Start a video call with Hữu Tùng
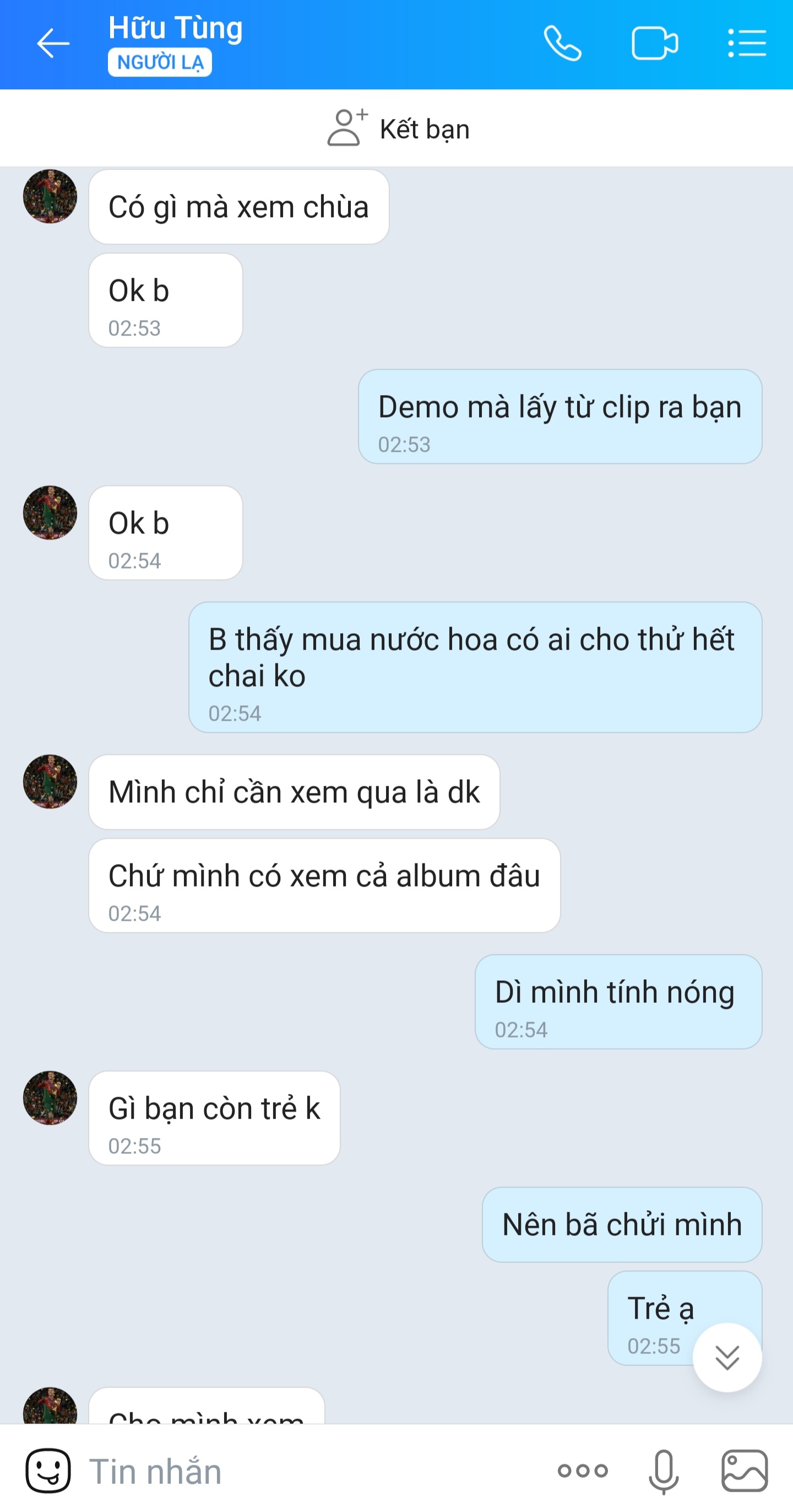Viewport: 793px width, 1512px height. (x=655, y=44)
